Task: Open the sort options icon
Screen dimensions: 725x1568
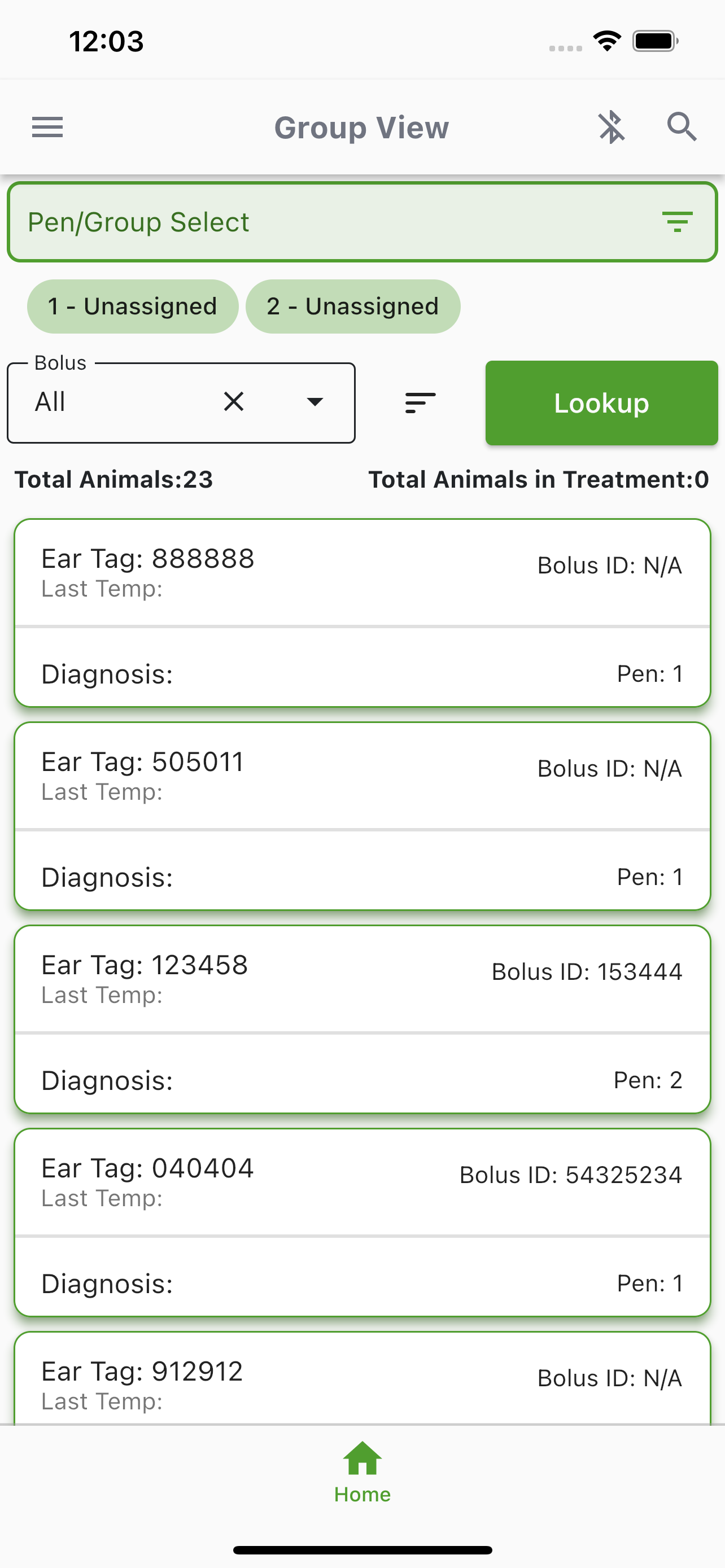Action: [420, 403]
